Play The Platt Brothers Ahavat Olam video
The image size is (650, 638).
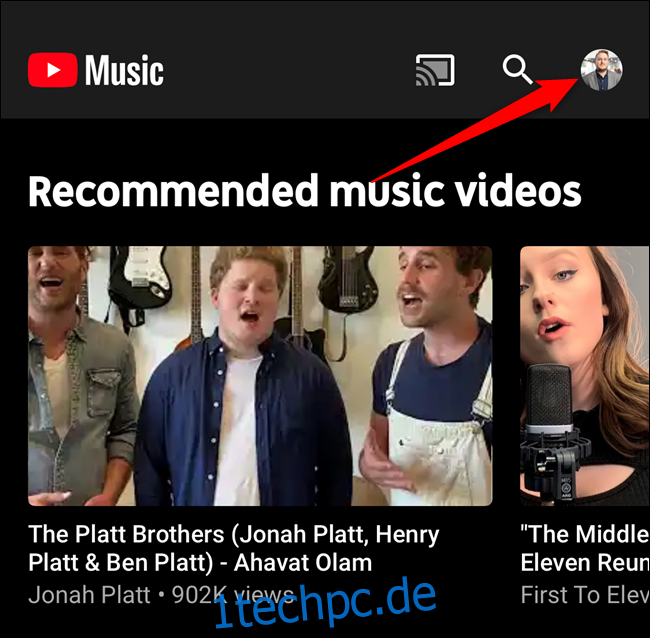[260, 375]
